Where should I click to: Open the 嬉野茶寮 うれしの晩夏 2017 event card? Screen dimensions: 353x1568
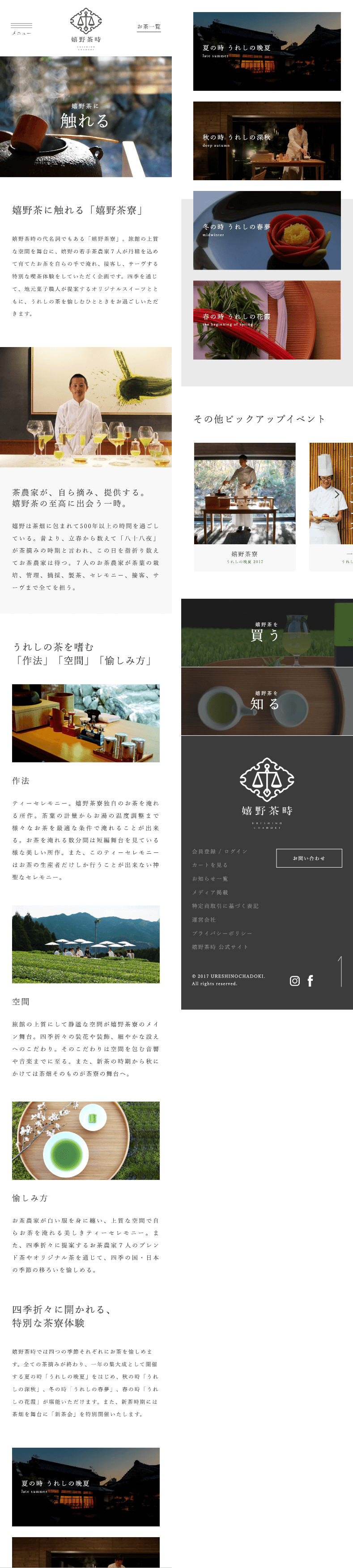click(245, 506)
